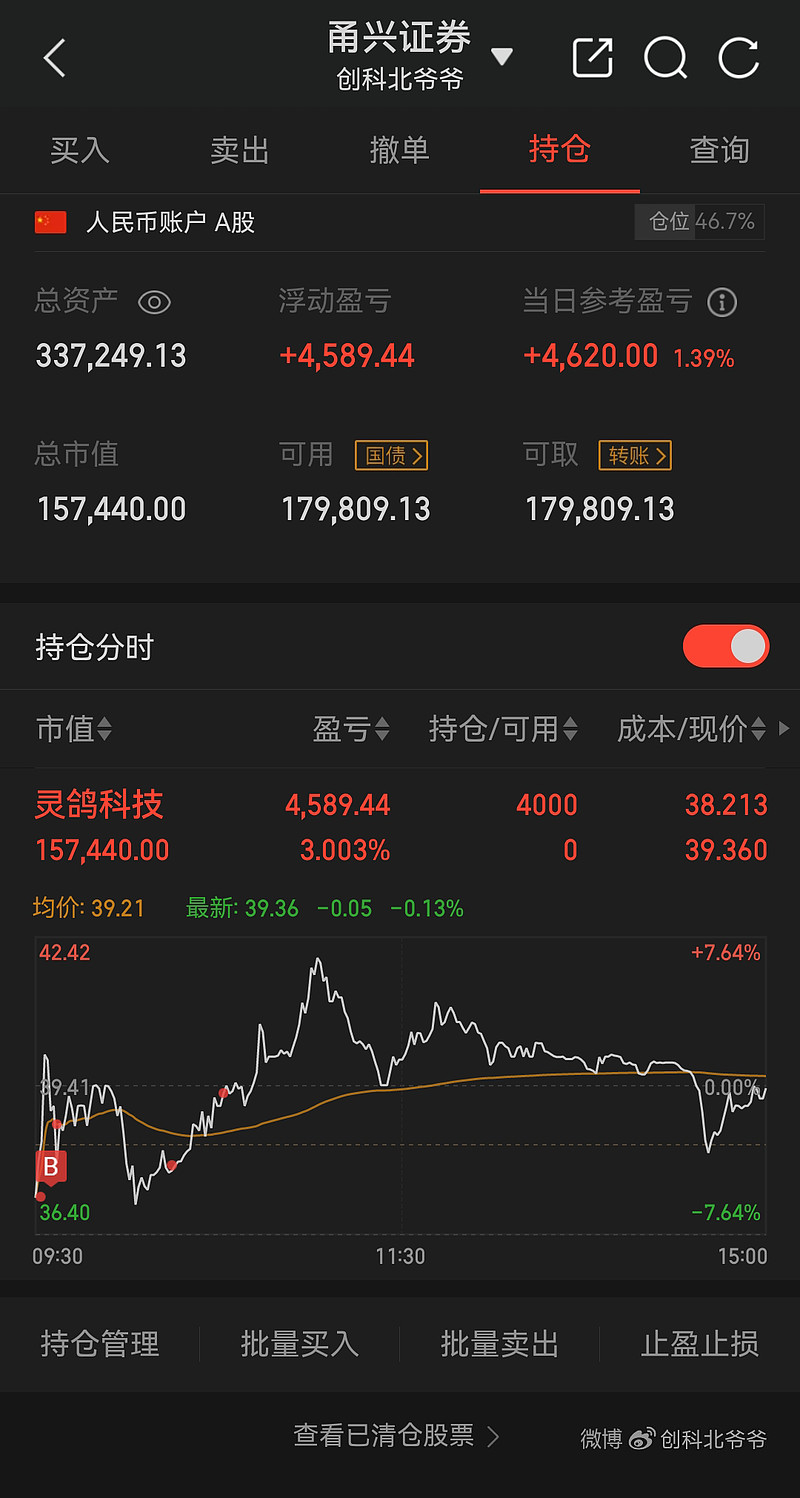Turn off the 持仓分时 switch
The image size is (800, 1498).
726,647
